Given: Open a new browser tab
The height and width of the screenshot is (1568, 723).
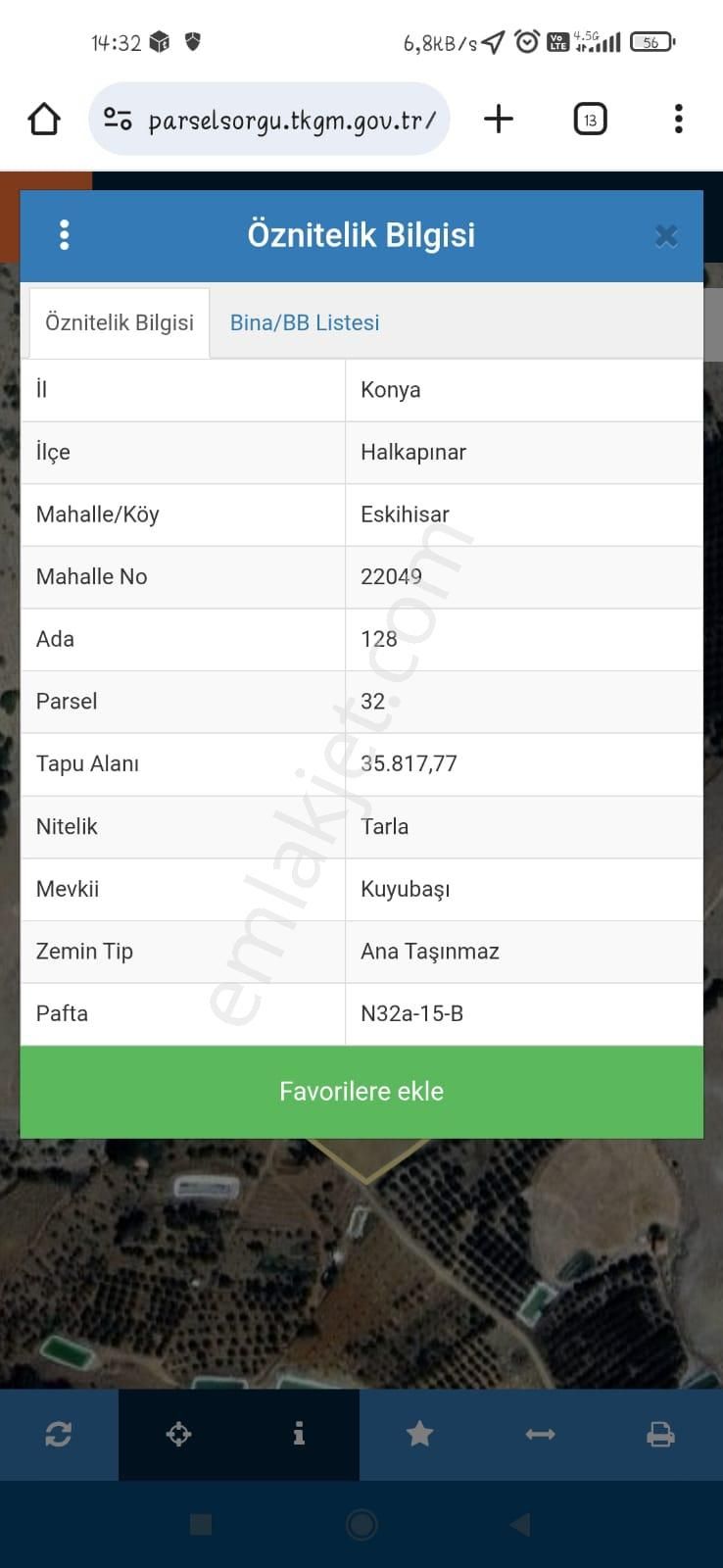Looking at the screenshot, I should pyautogui.click(x=499, y=120).
